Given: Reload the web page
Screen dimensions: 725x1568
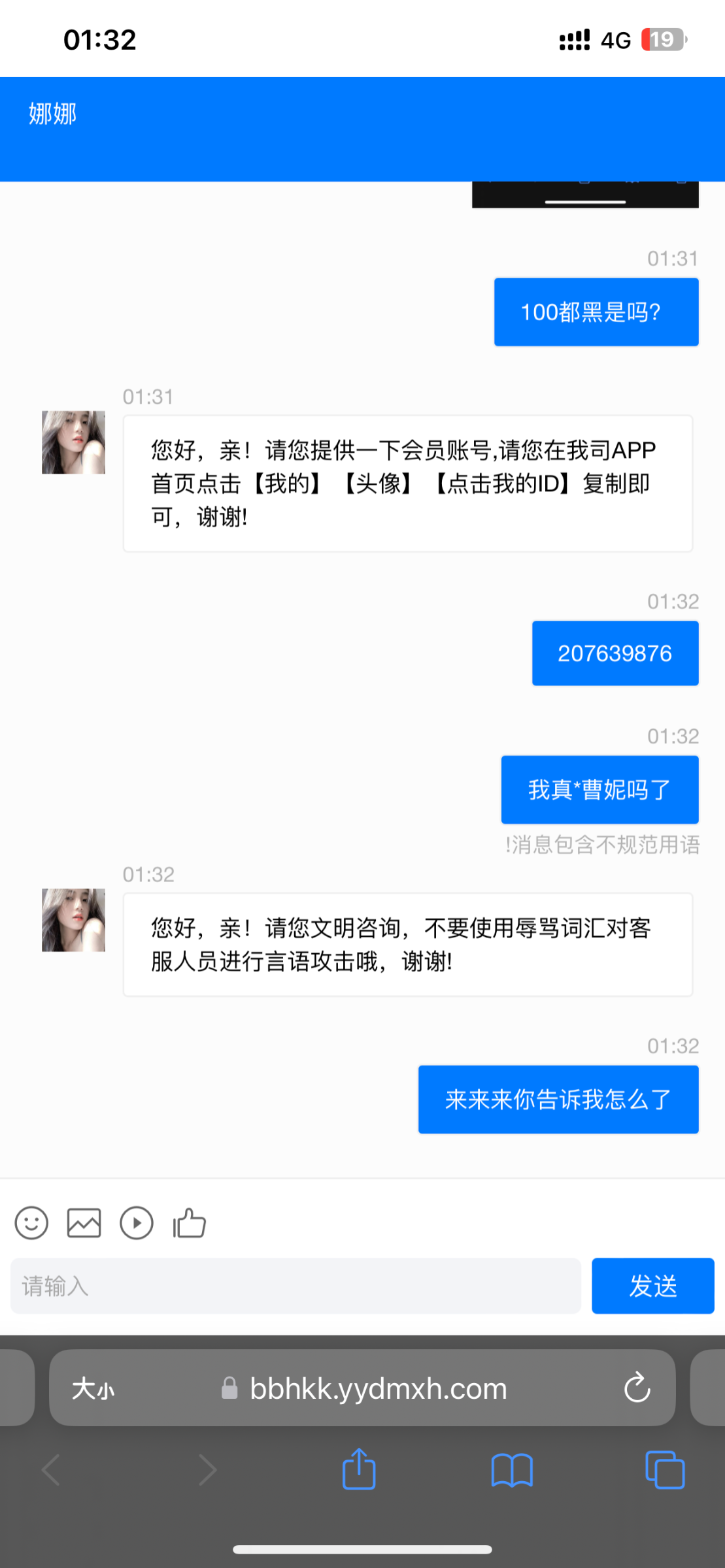Looking at the screenshot, I should coord(637,1388).
